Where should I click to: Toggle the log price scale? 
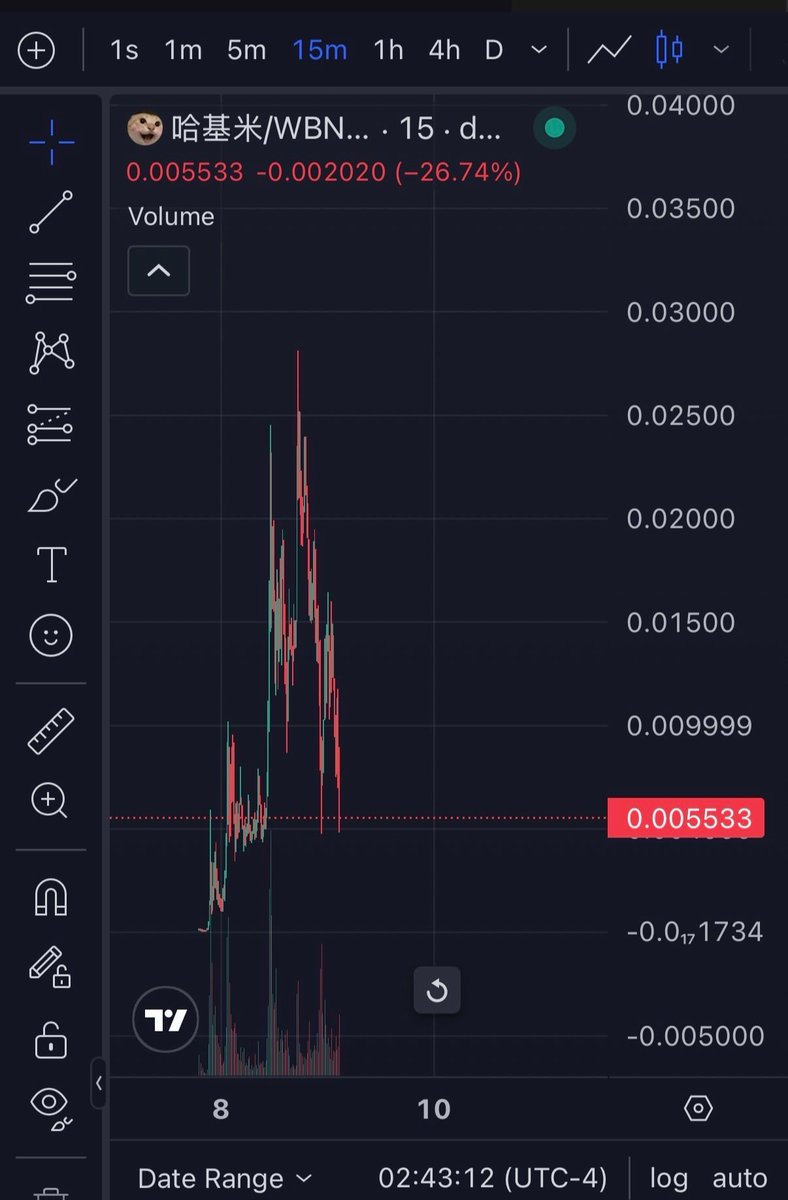(668, 1179)
